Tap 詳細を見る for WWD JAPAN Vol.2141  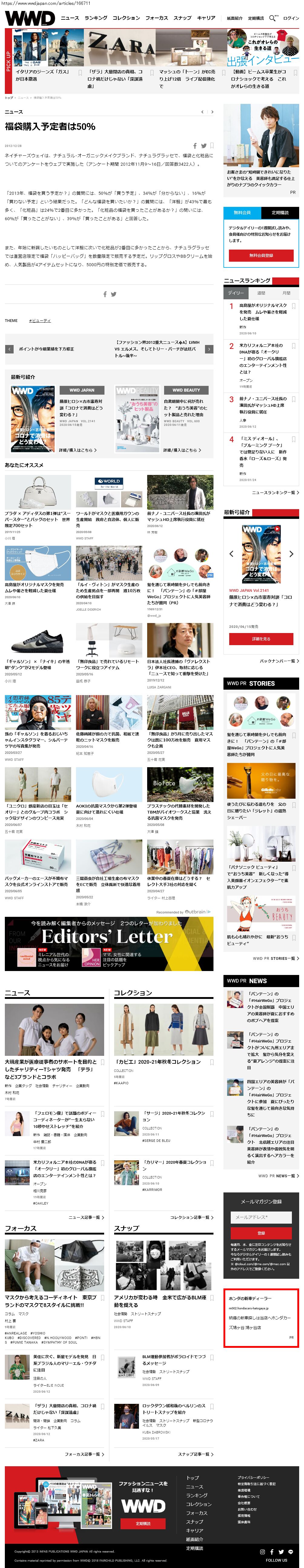[x=261, y=638]
